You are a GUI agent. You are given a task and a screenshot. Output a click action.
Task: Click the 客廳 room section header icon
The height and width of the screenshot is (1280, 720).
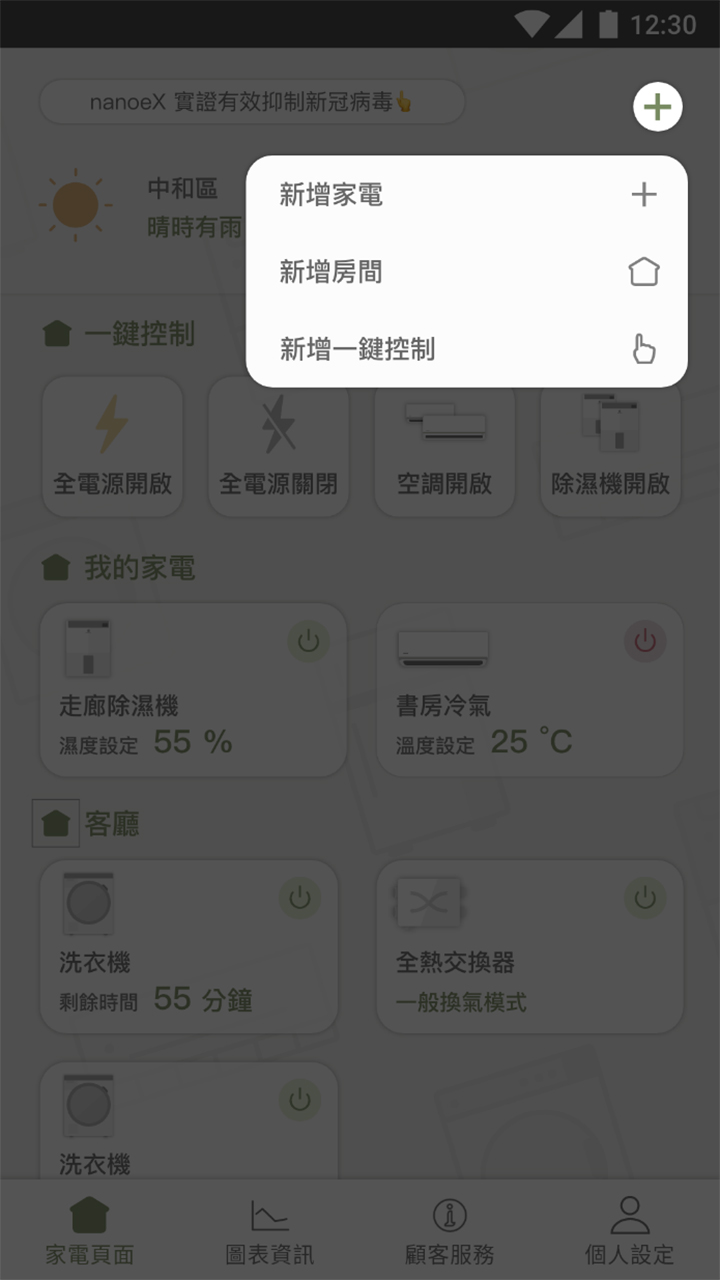coord(56,822)
